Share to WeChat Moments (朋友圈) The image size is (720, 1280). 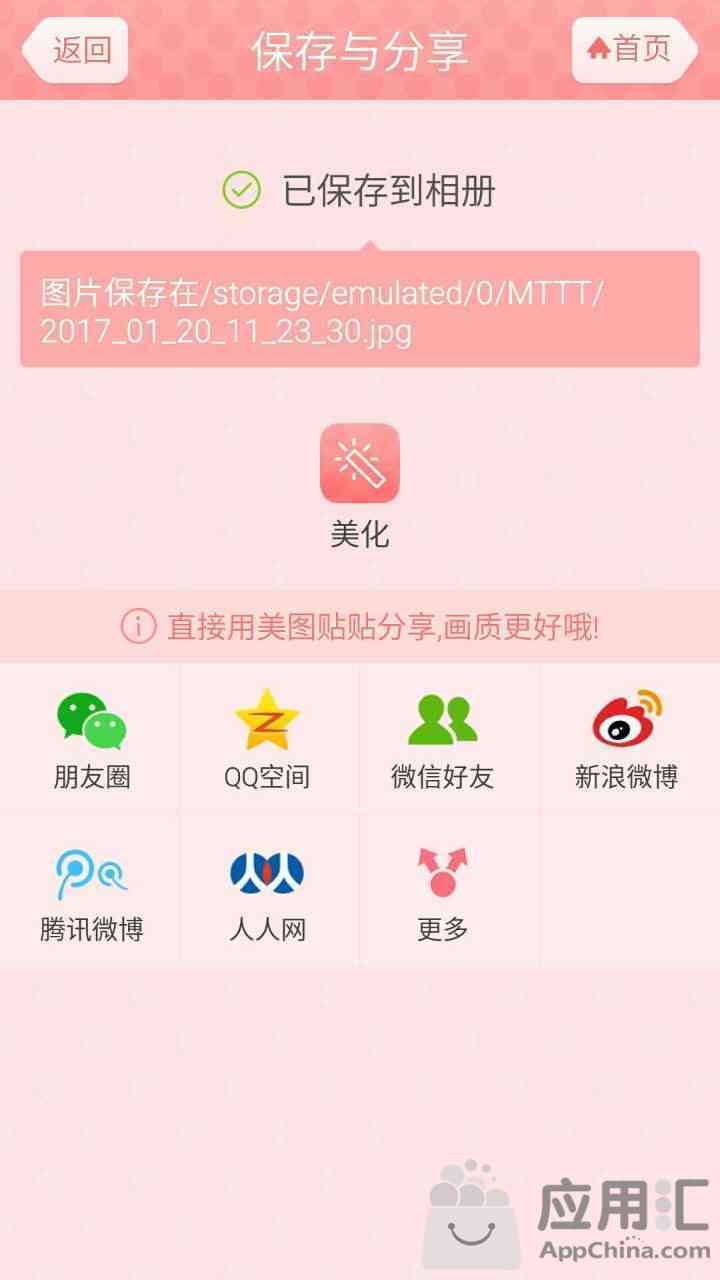(91, 738)
